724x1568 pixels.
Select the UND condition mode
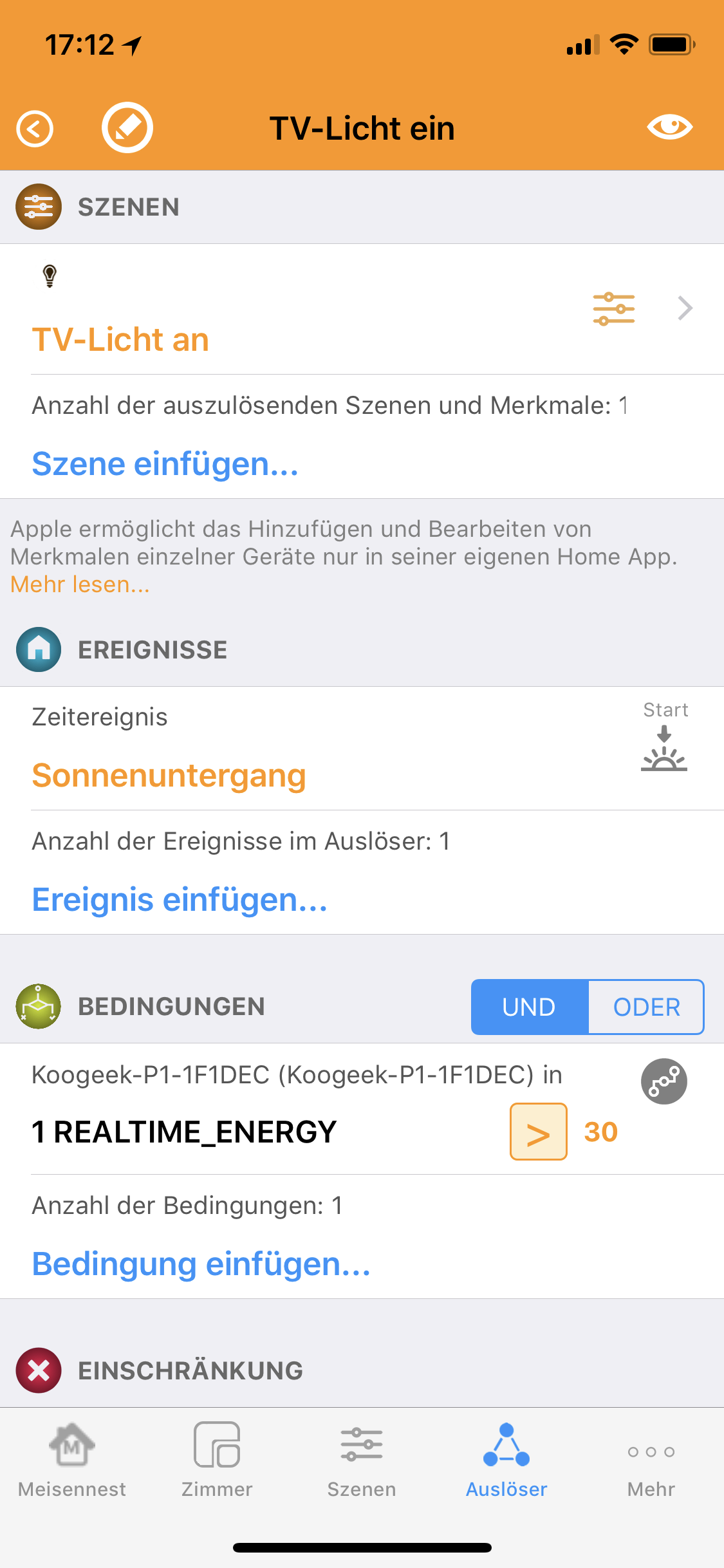coord(529,1007)
